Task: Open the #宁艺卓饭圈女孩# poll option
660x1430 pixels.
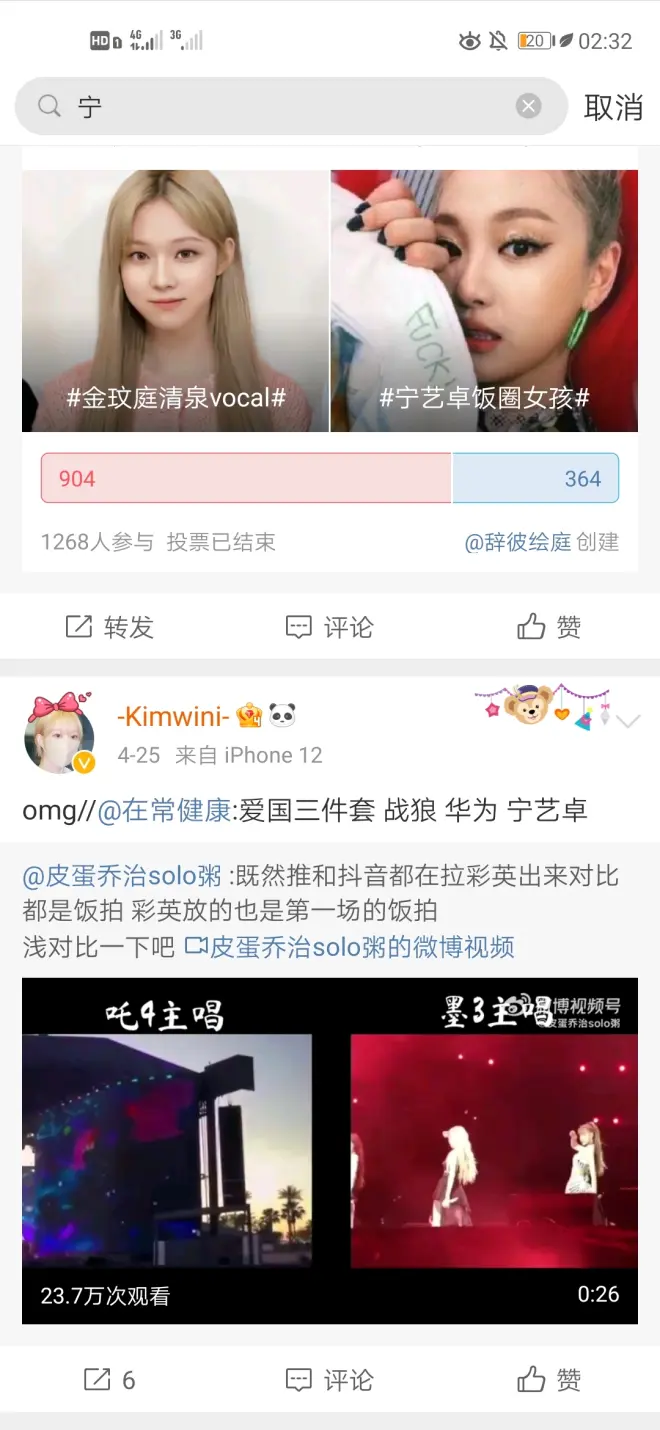Action: [x=484, y=300]
